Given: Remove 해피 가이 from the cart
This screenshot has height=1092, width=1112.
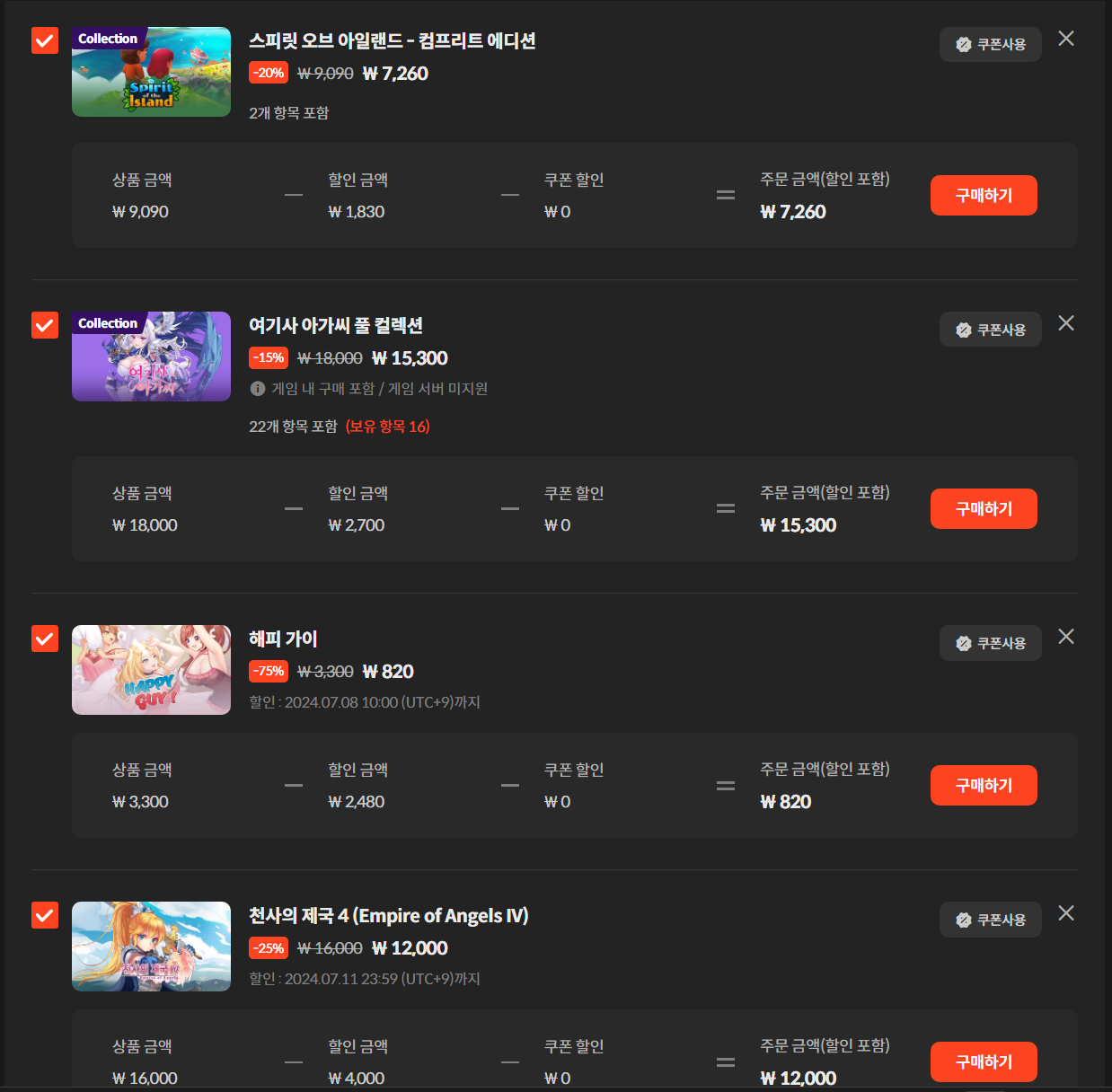Looking at the screenshot, I should point(1066,637).
